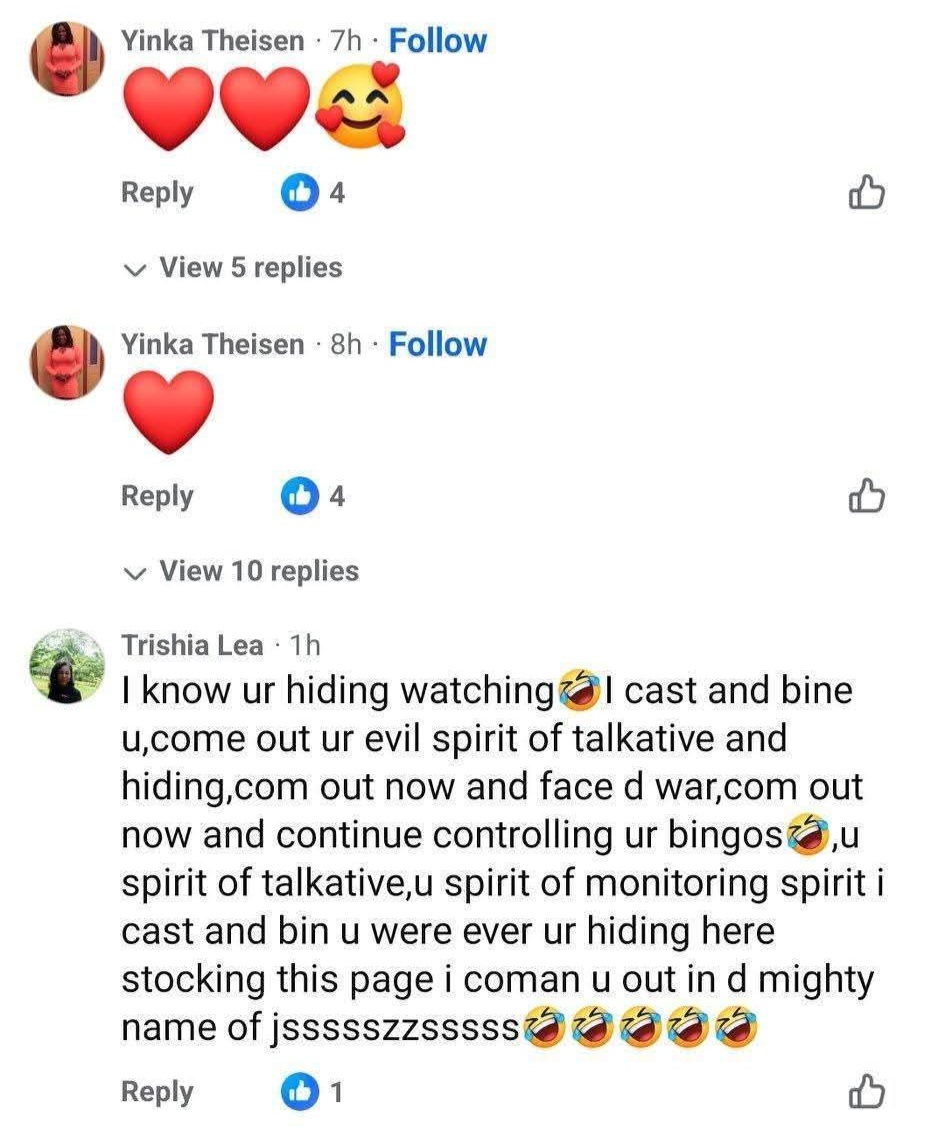Like Trishia Lea's comment
Image resolution: width=944 pixels, height=1127 pixels.
coord(867,1093)
